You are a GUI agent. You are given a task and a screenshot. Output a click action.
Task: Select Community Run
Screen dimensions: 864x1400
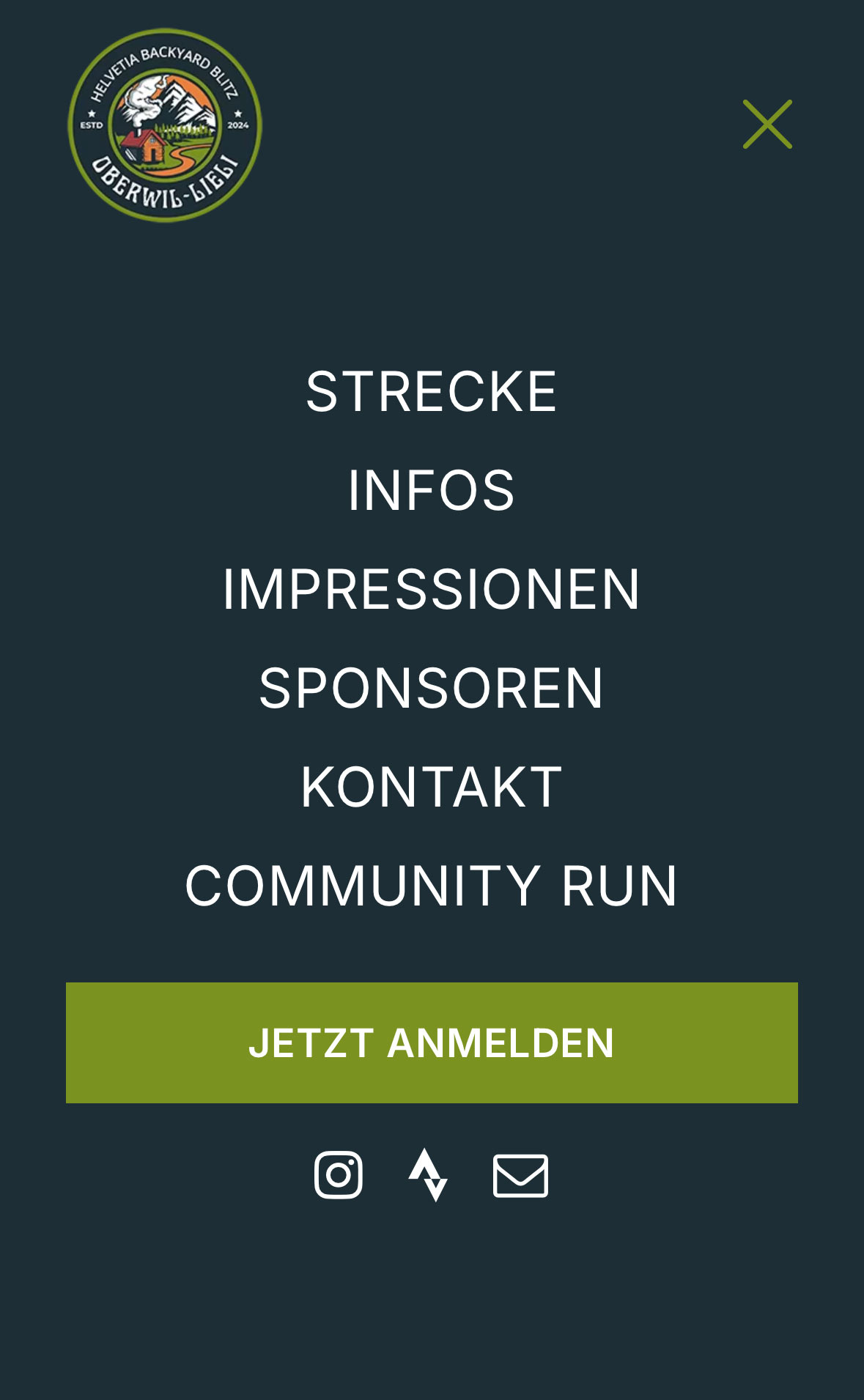pyautogui.click(x=432, y=886)
